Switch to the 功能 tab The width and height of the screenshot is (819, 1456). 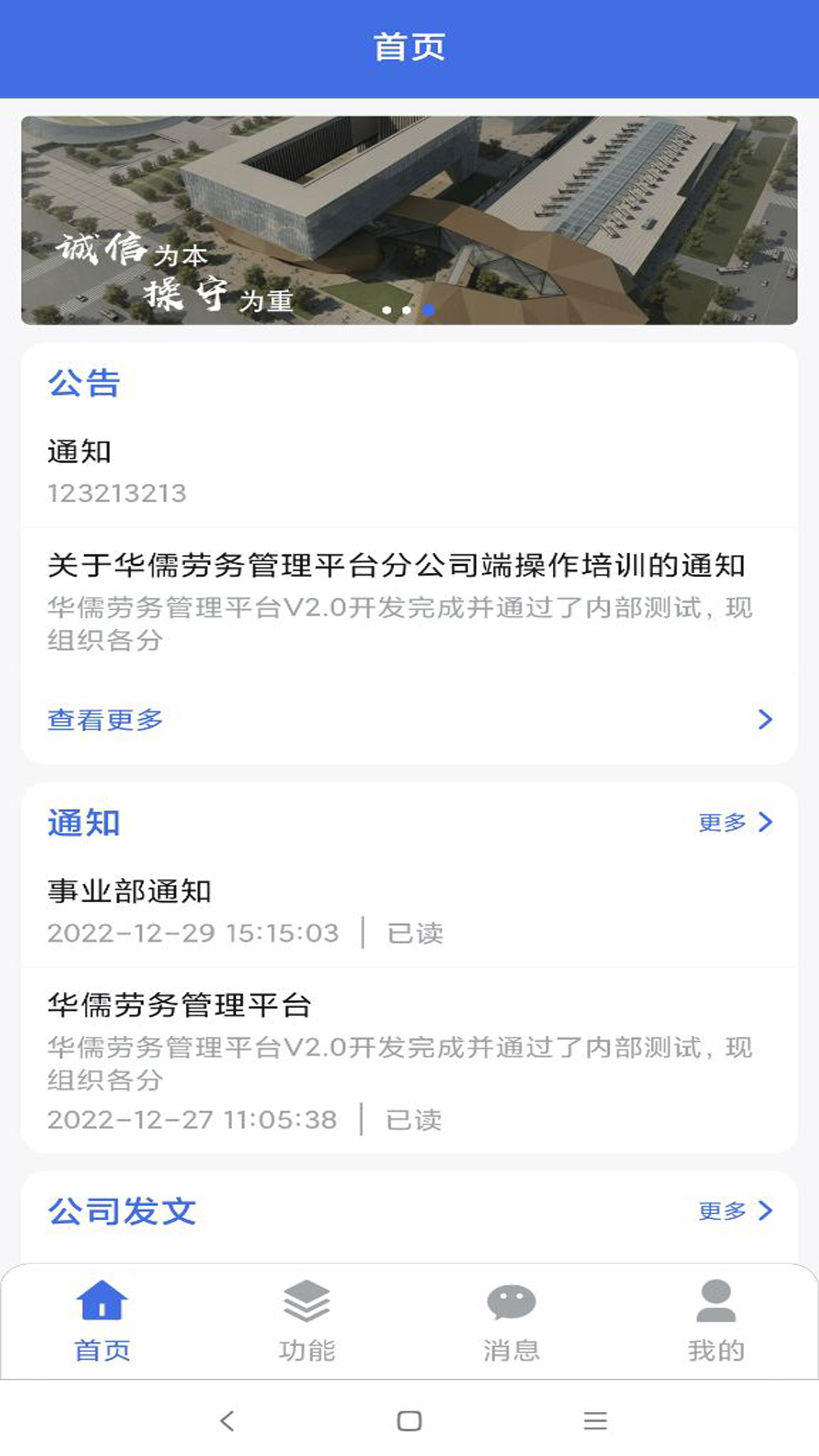[307, 1320]
